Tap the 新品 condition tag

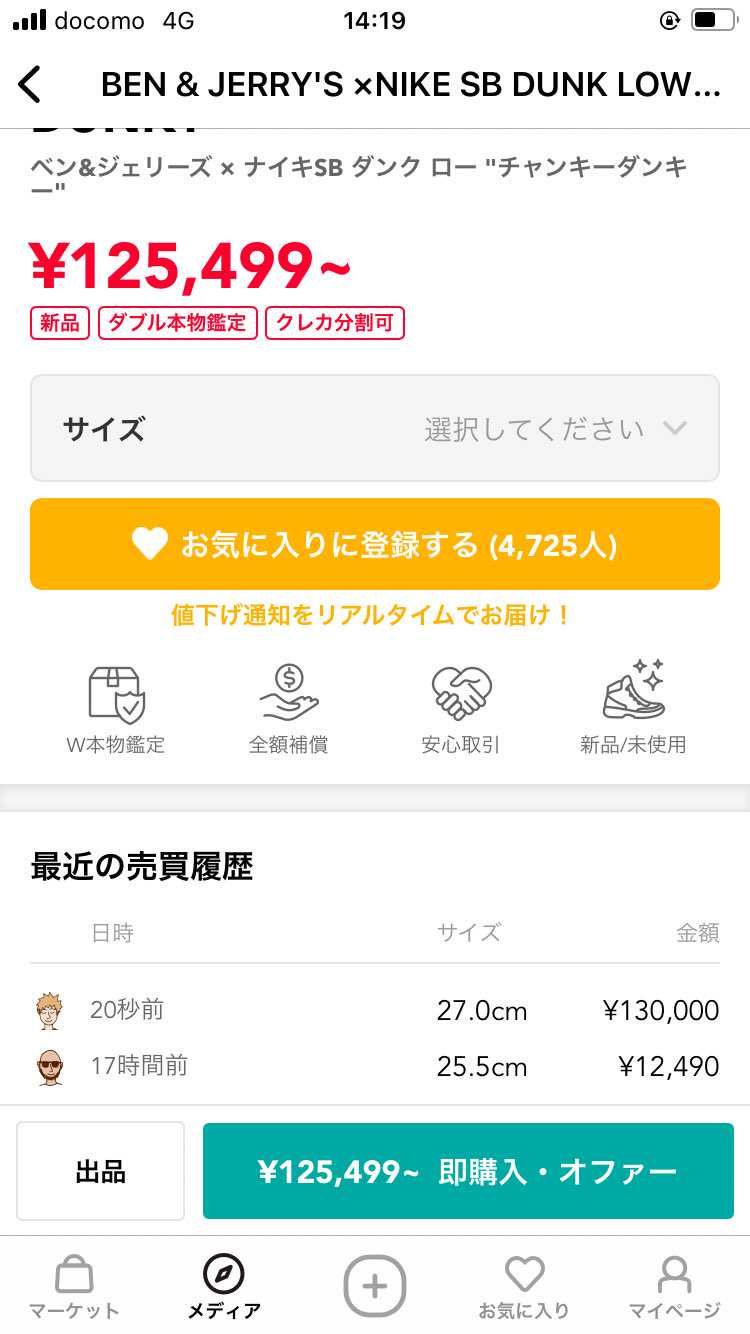pyautogui.click(x=58, y=322)
